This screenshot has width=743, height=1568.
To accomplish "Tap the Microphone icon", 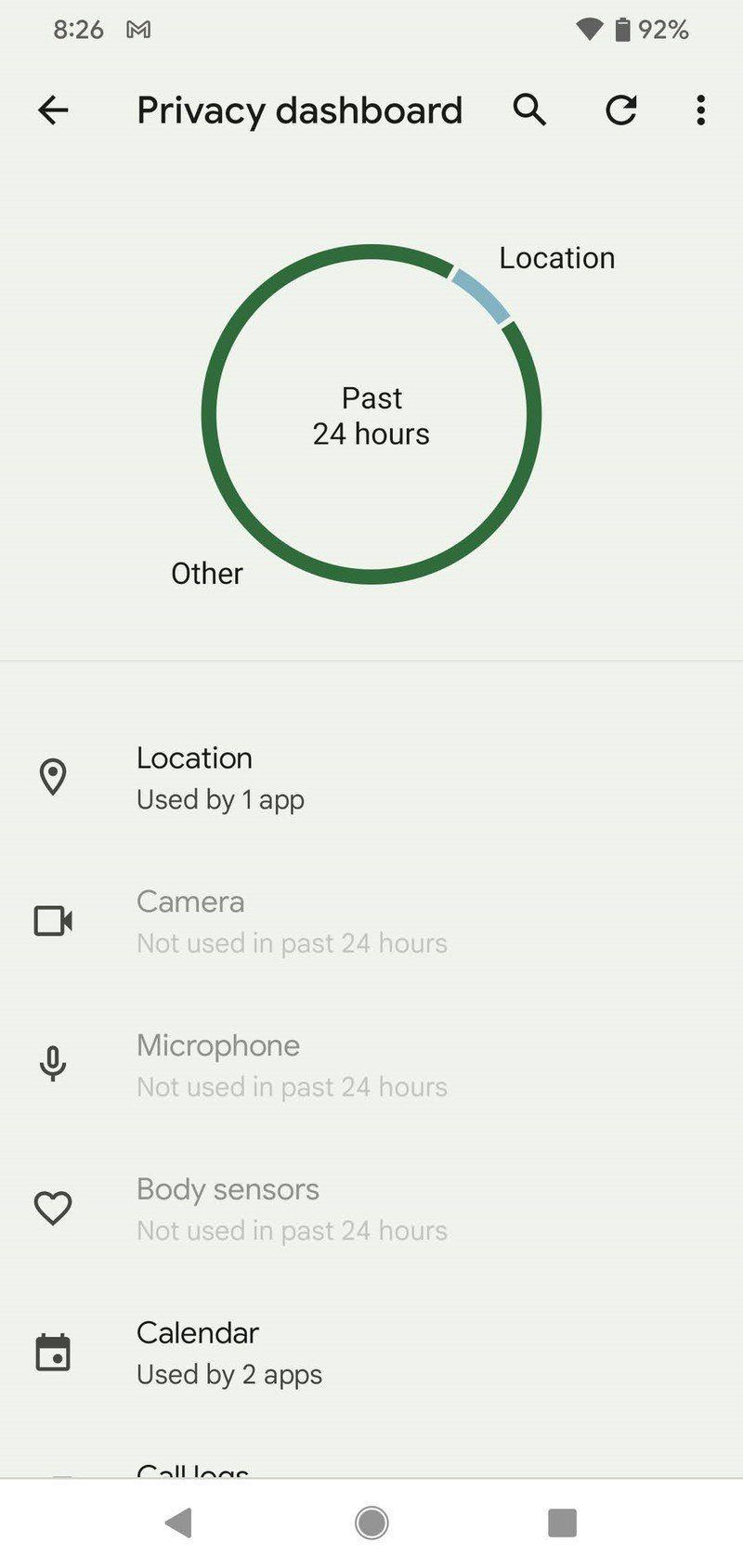I will tap(53, 1064).
